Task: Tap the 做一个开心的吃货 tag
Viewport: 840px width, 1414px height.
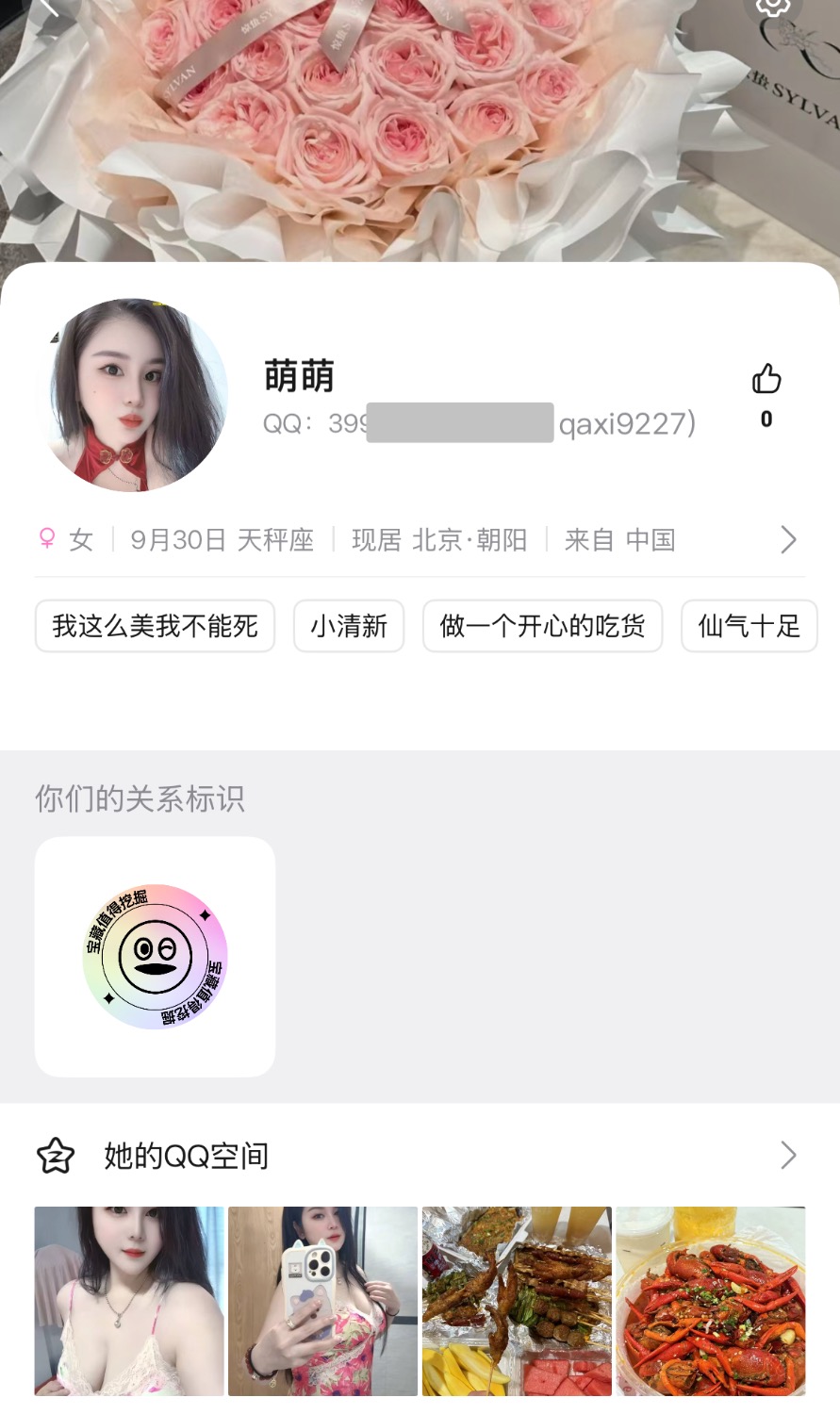Action: [542, 626]
